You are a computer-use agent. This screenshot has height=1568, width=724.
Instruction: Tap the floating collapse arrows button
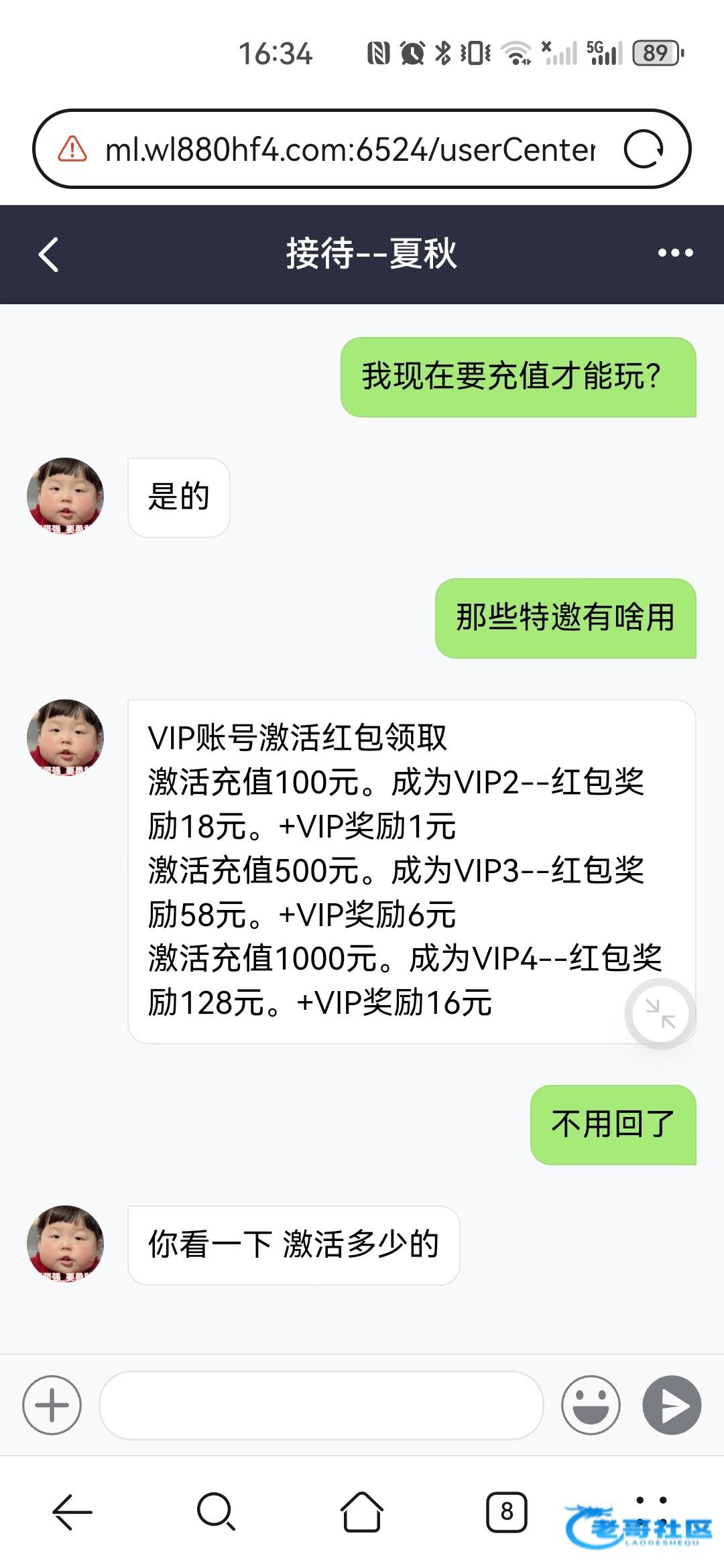tap(660, 1013)
